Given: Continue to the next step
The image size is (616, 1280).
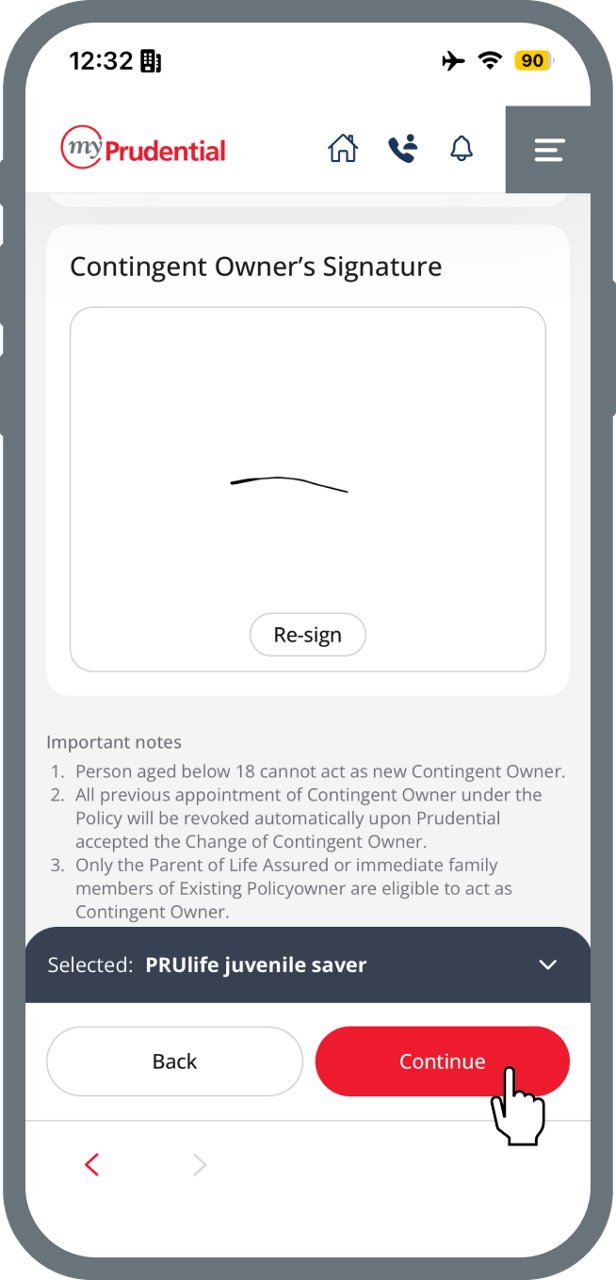Looking at the screenshot, I should pos(443,1061).
